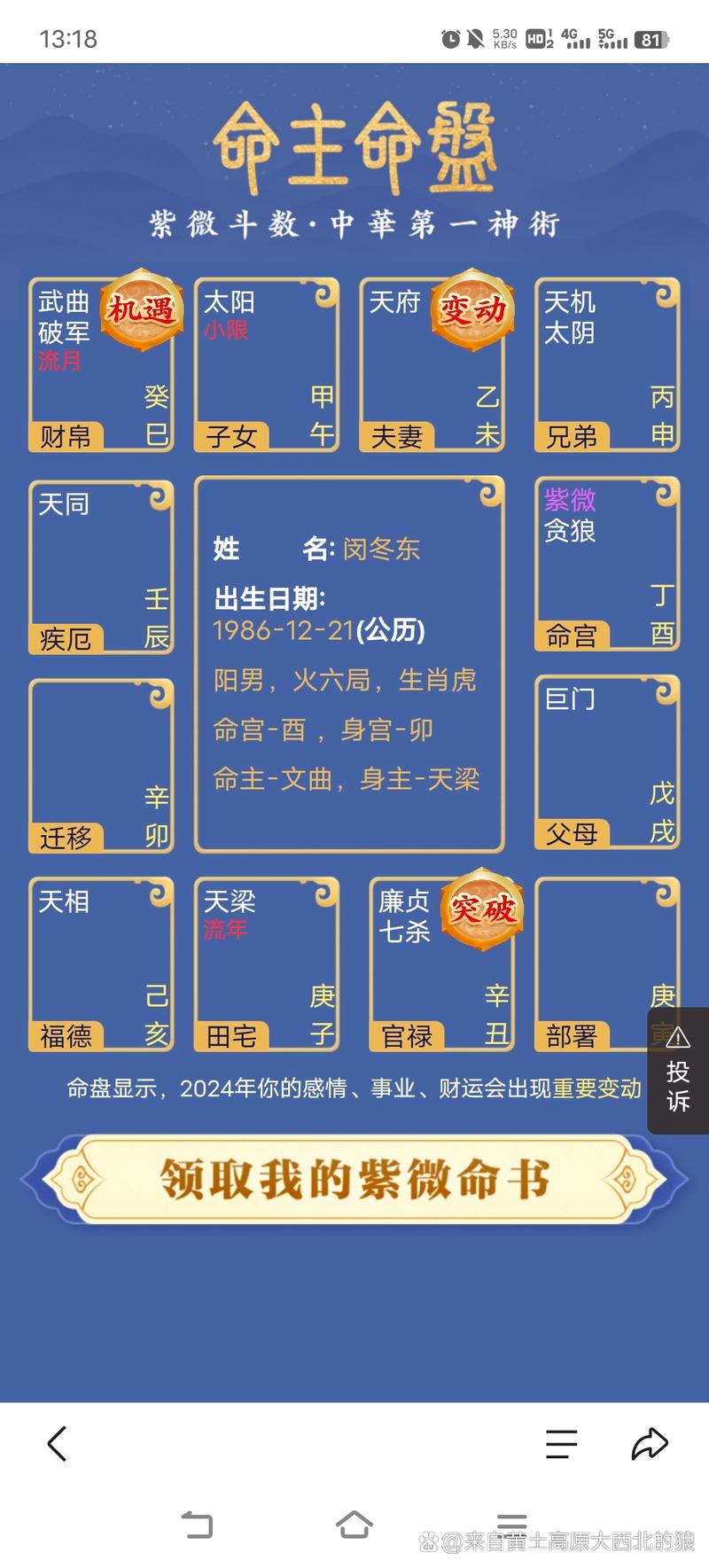Image resolution: width=709 pixels, height=1568 pixels.
Task: Open the 投诉 complaint button
Action: (678, 1071)
